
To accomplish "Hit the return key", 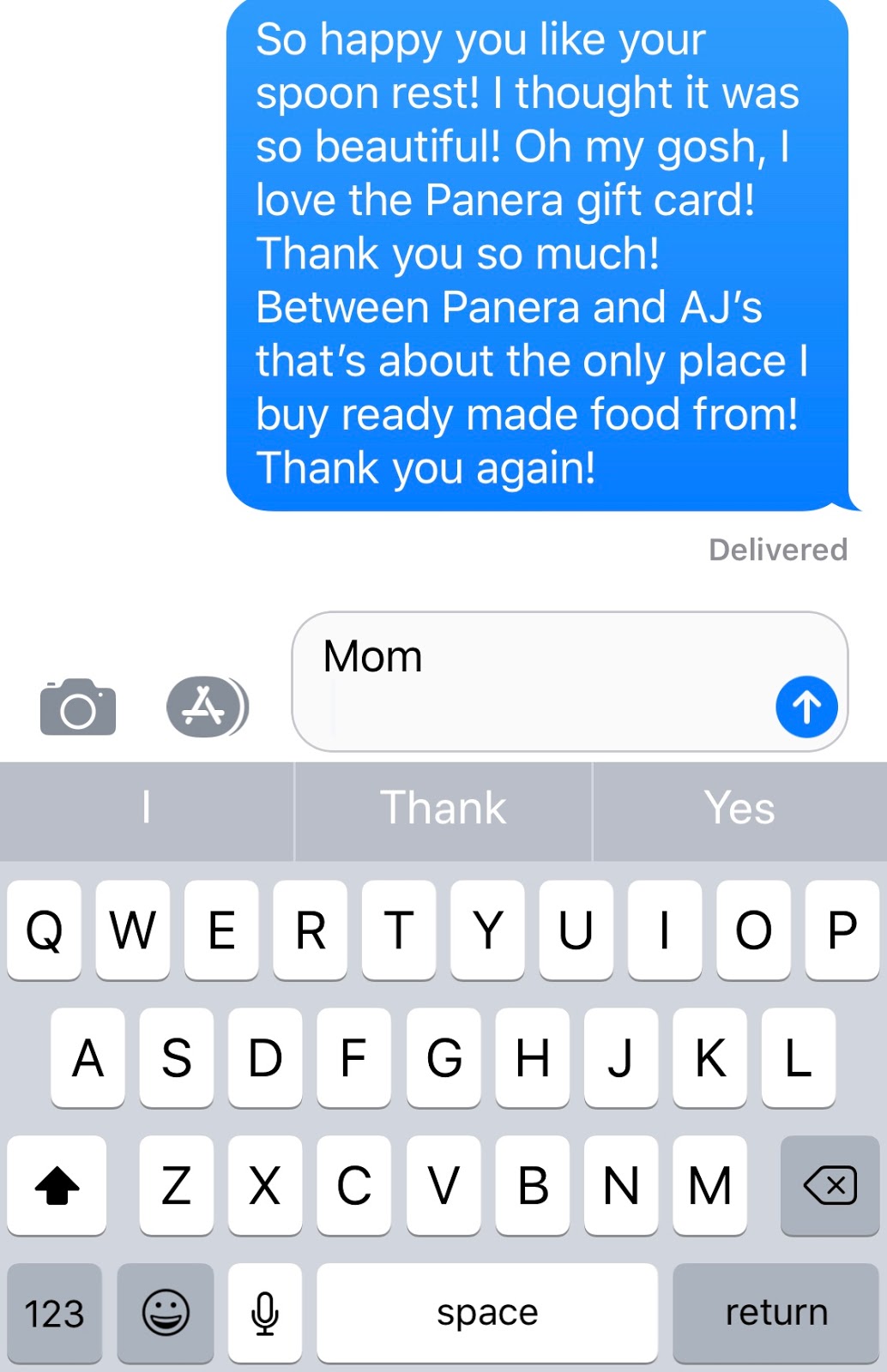I will 776,1313.
